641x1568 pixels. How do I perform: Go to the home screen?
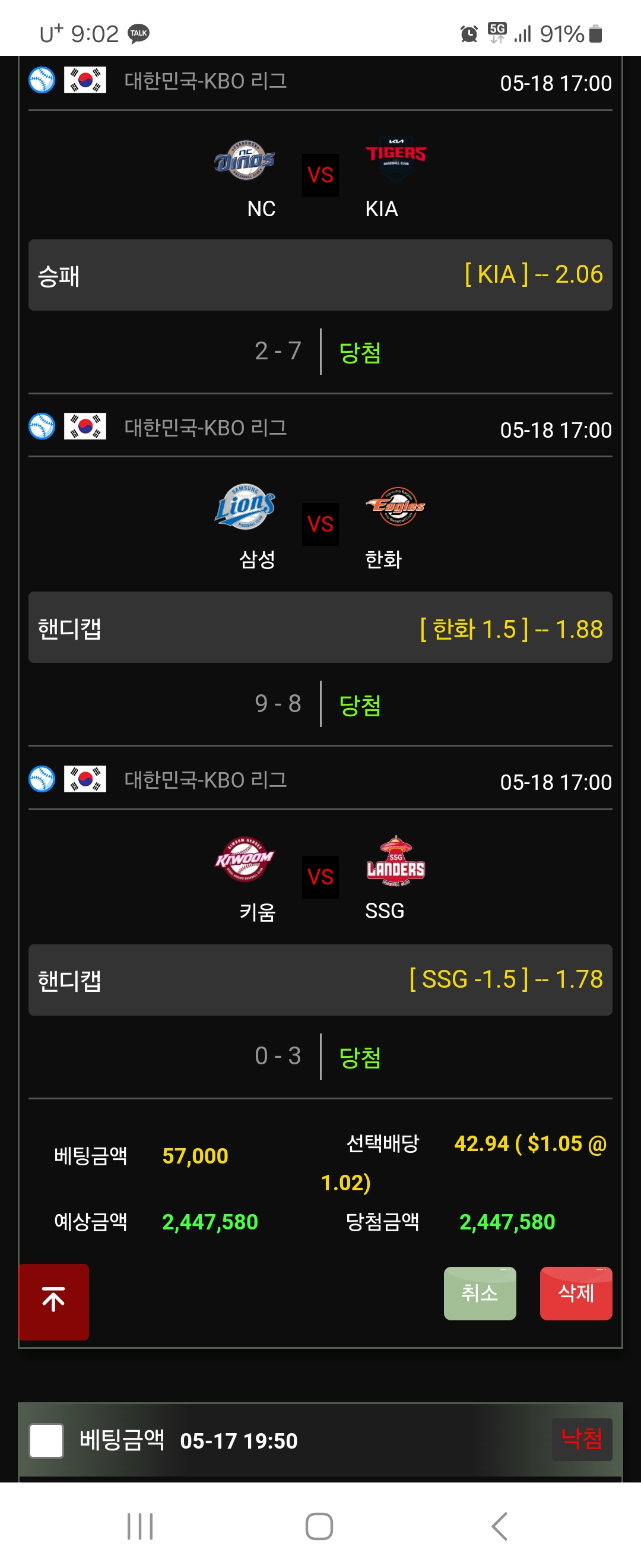(x=319, y=1526)
